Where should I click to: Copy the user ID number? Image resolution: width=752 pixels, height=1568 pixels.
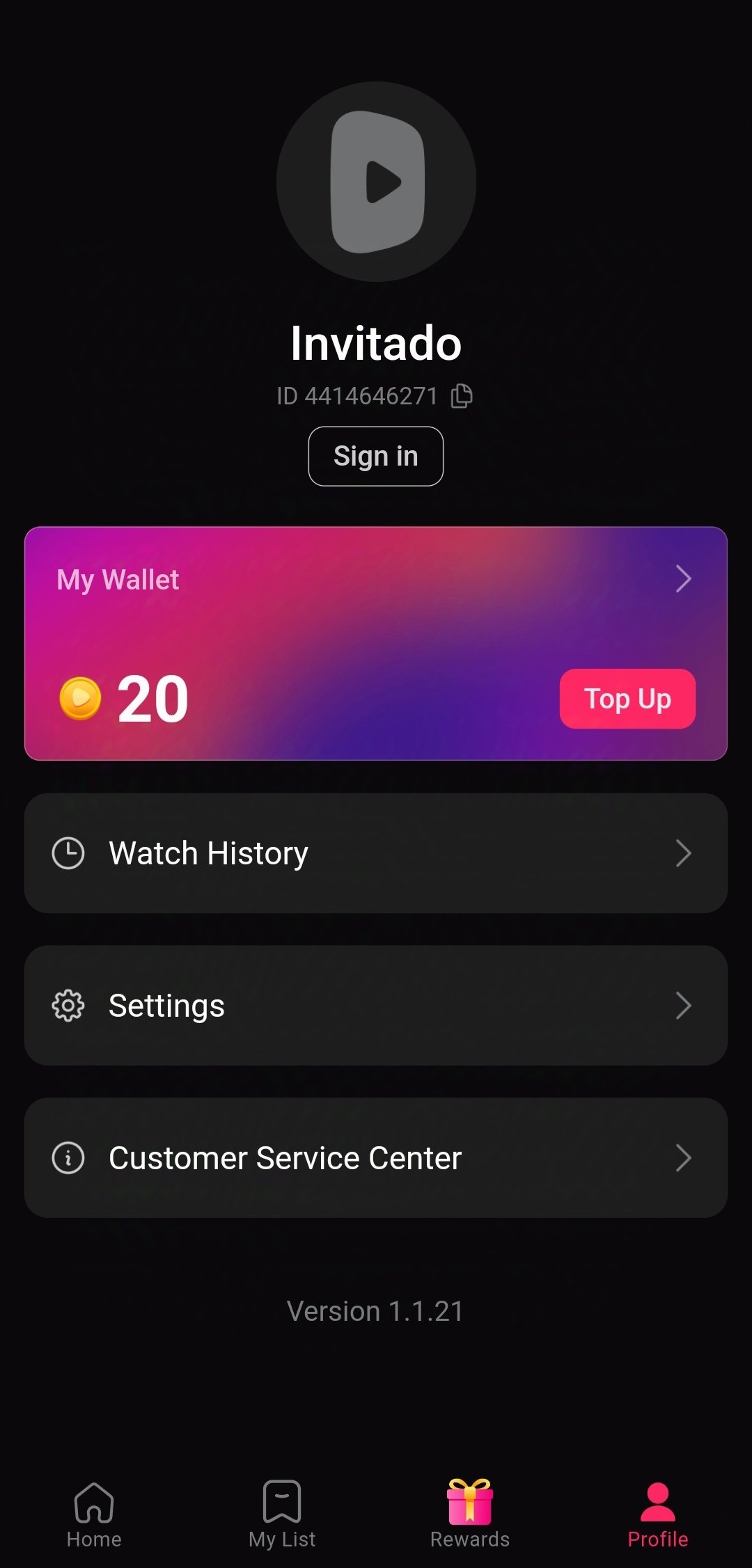(x=462, y=396)
